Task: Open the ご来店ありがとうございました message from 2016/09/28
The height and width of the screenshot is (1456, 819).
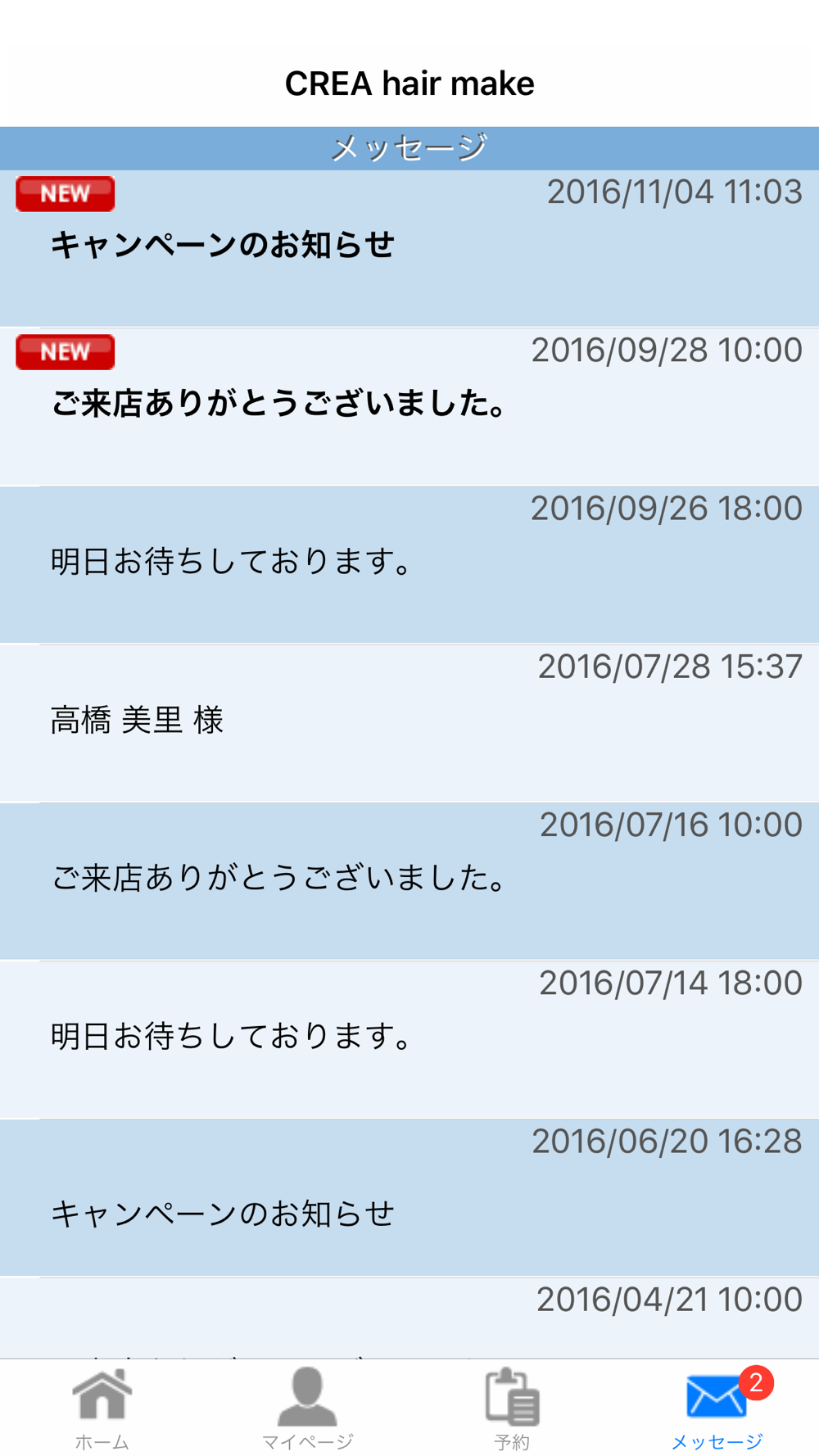Action: [409, 407]
